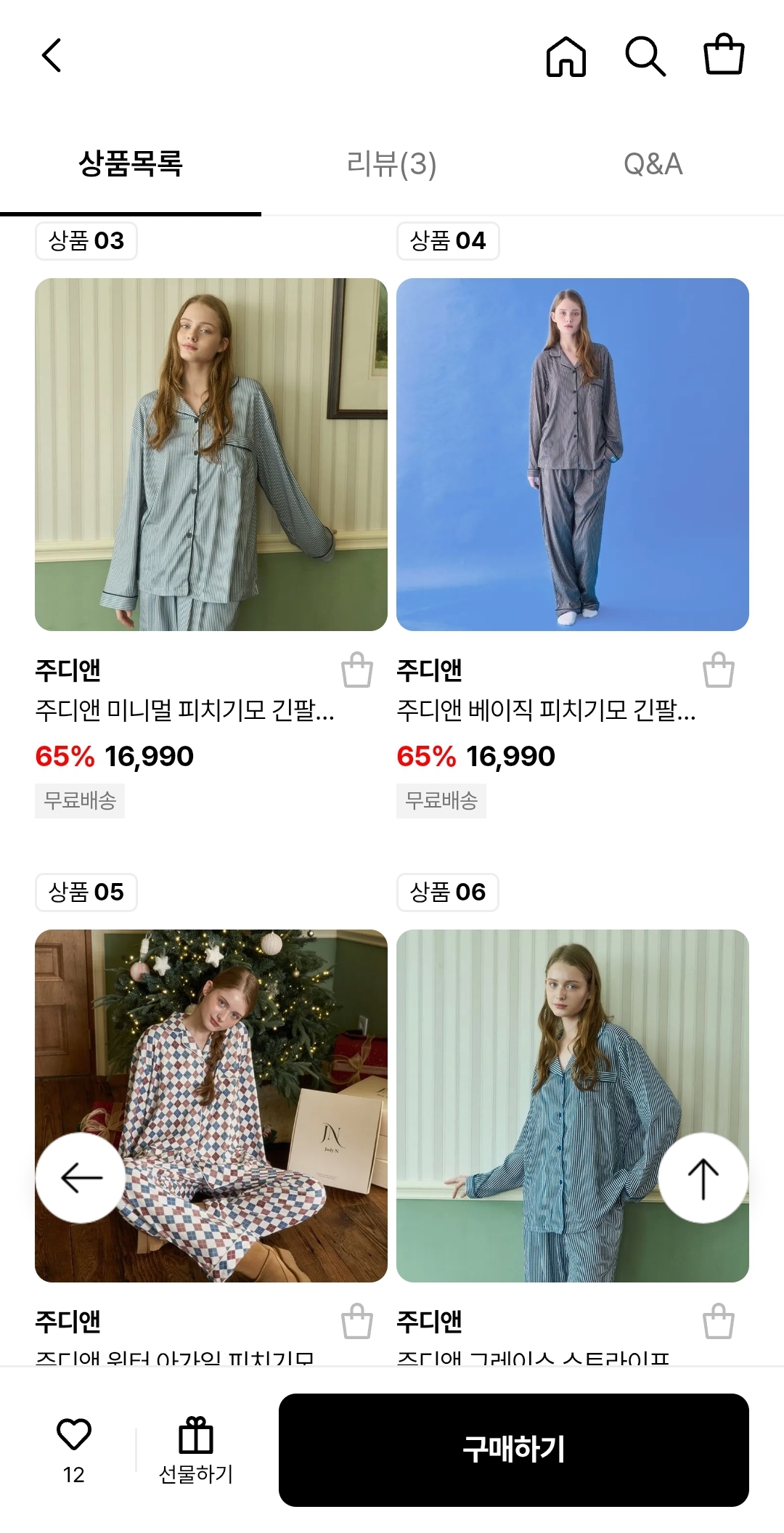Image resolution: width=784 pixels, height=1533 pixels.
Task: Tap 선물하기 to send as gift
Action: coord(196,1450)
